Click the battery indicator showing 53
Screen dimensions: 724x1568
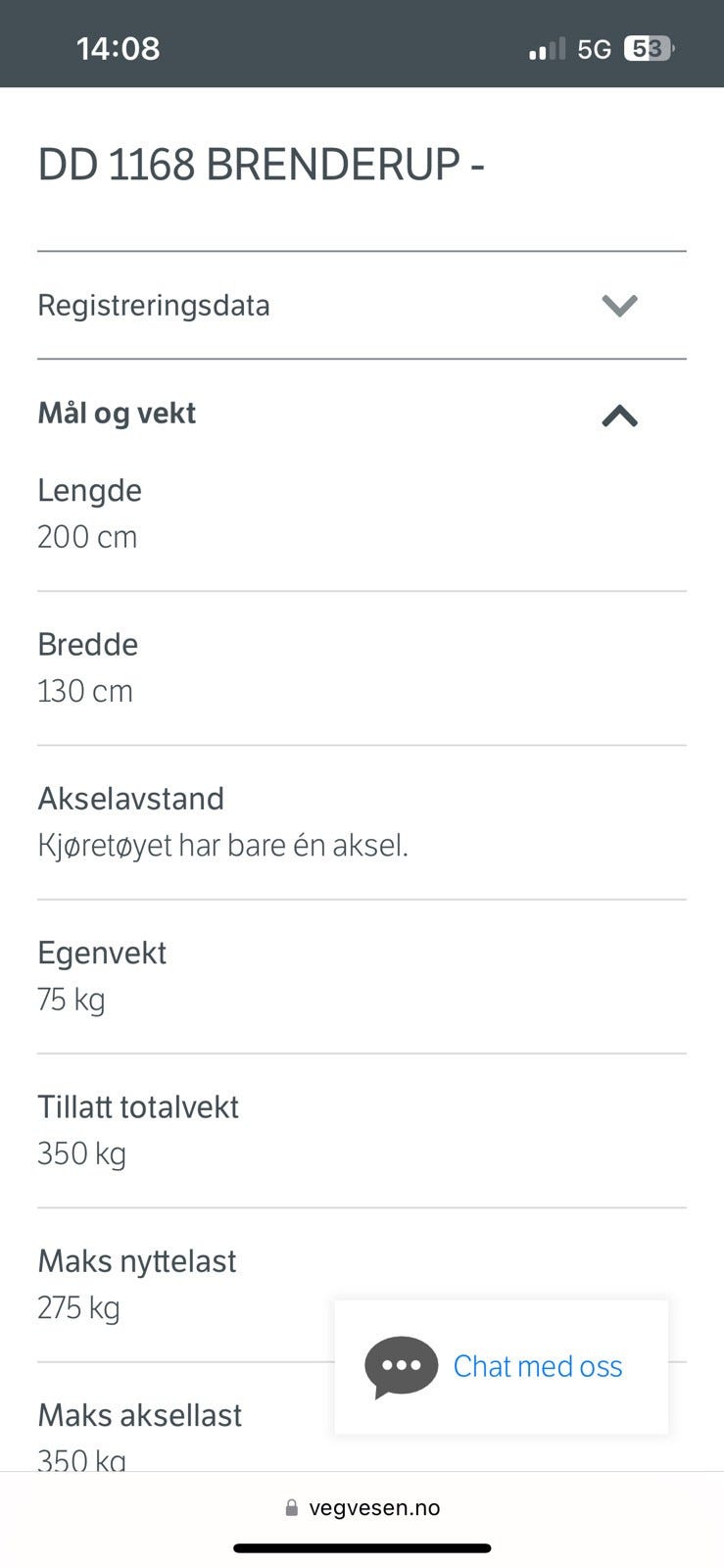pyautogui.click(x=647, y=47)
